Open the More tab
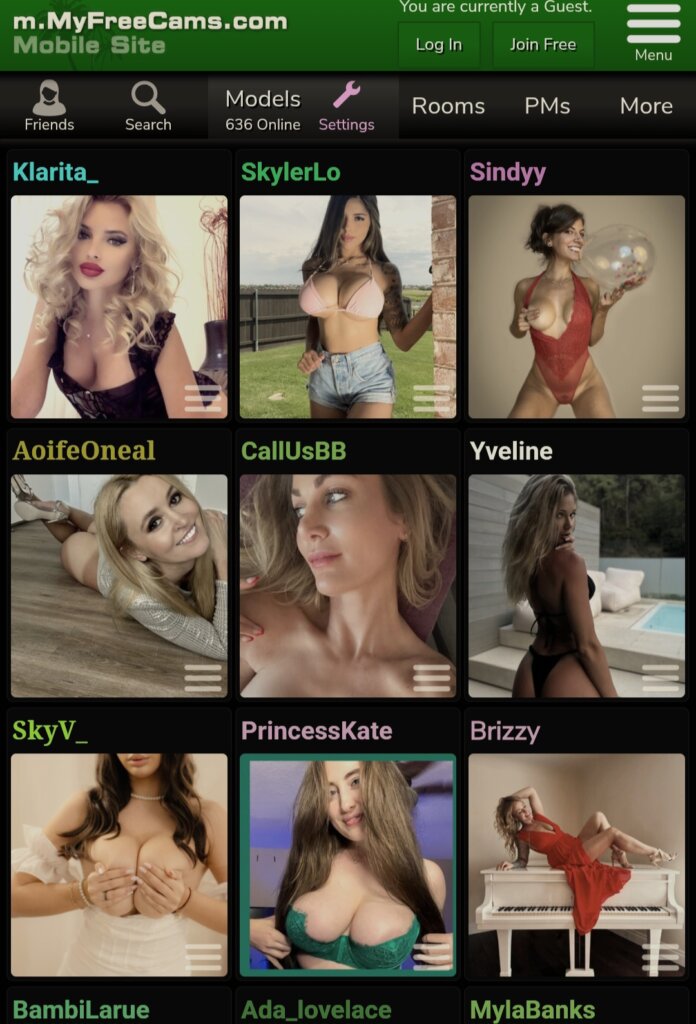 click(x=646, y=106)
